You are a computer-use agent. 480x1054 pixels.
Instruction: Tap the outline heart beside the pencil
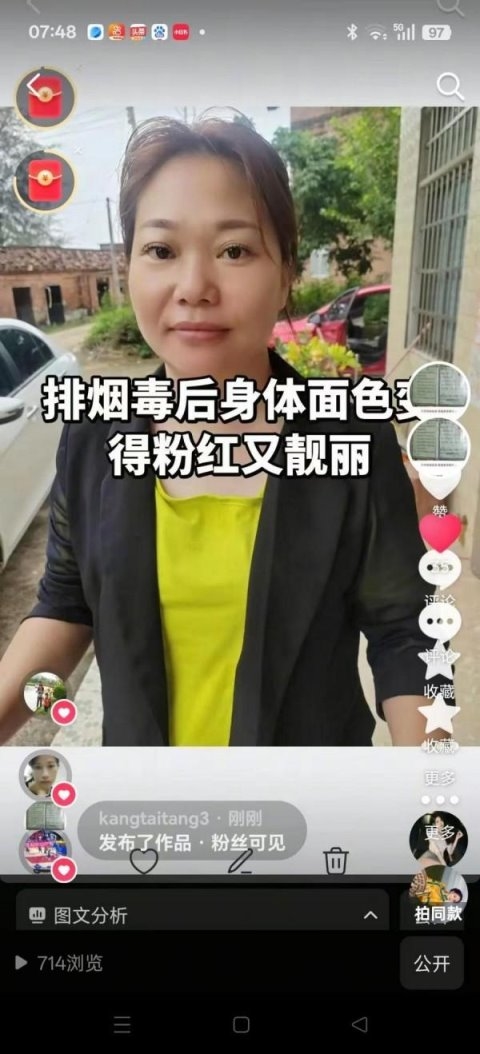pos(144,861)
